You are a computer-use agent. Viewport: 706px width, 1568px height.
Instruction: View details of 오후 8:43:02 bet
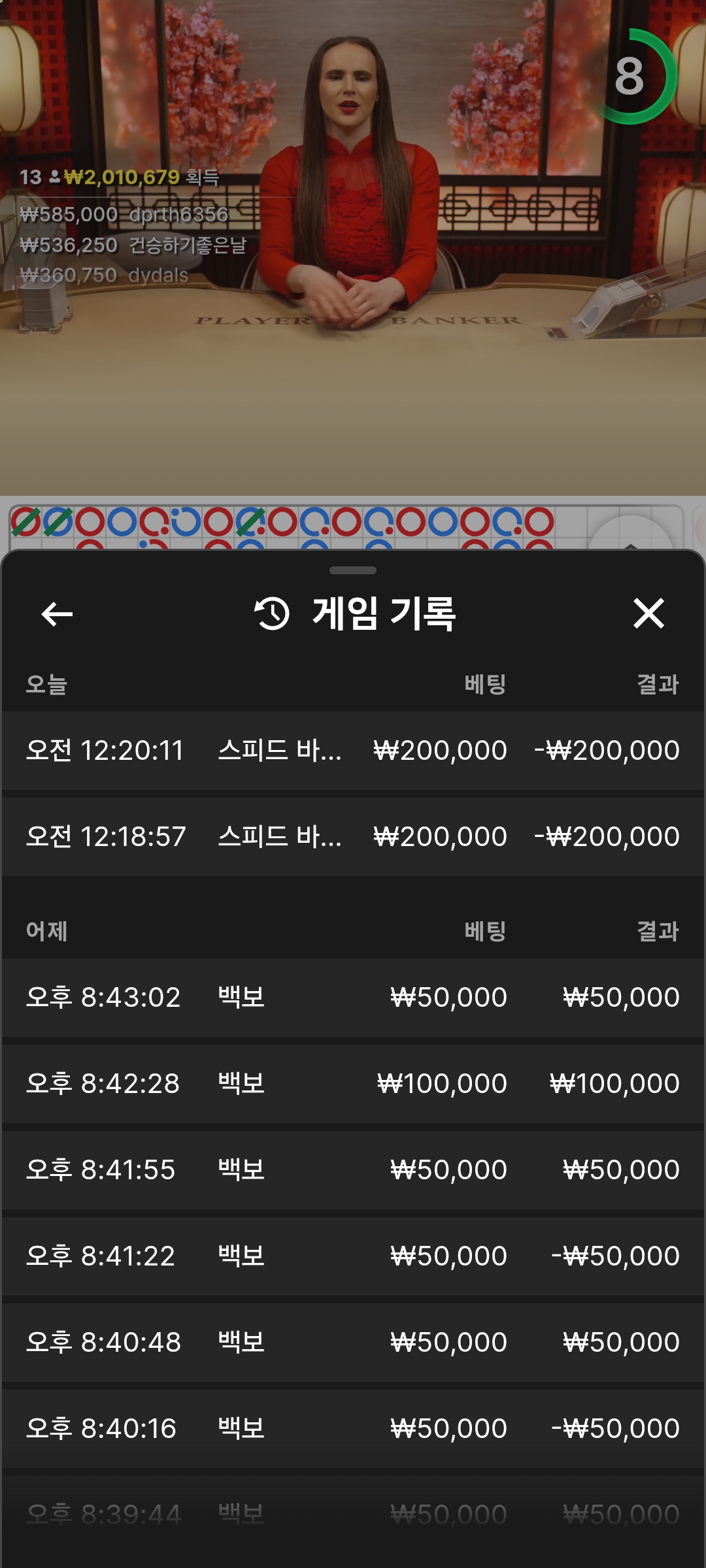pos(353,997)
